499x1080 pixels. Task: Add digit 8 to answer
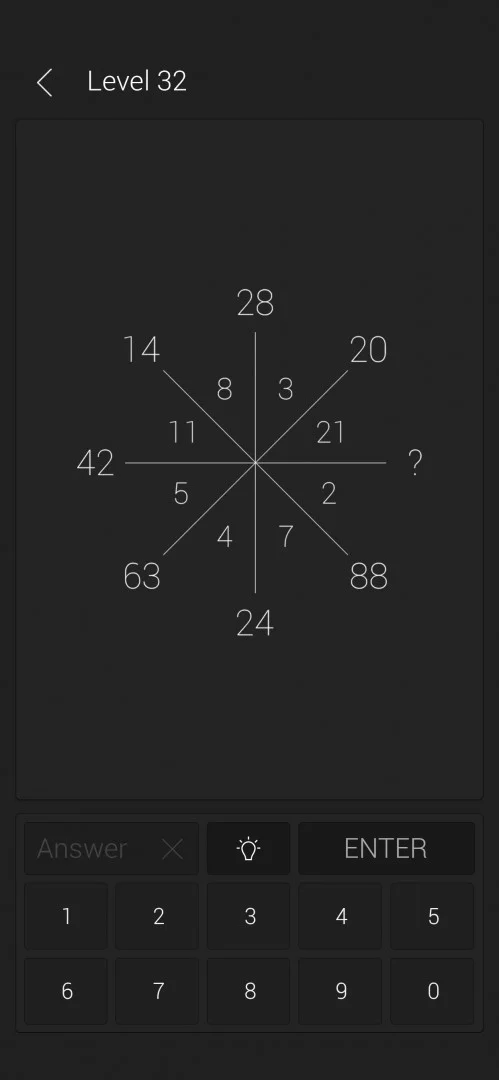[x=249, y=990]
